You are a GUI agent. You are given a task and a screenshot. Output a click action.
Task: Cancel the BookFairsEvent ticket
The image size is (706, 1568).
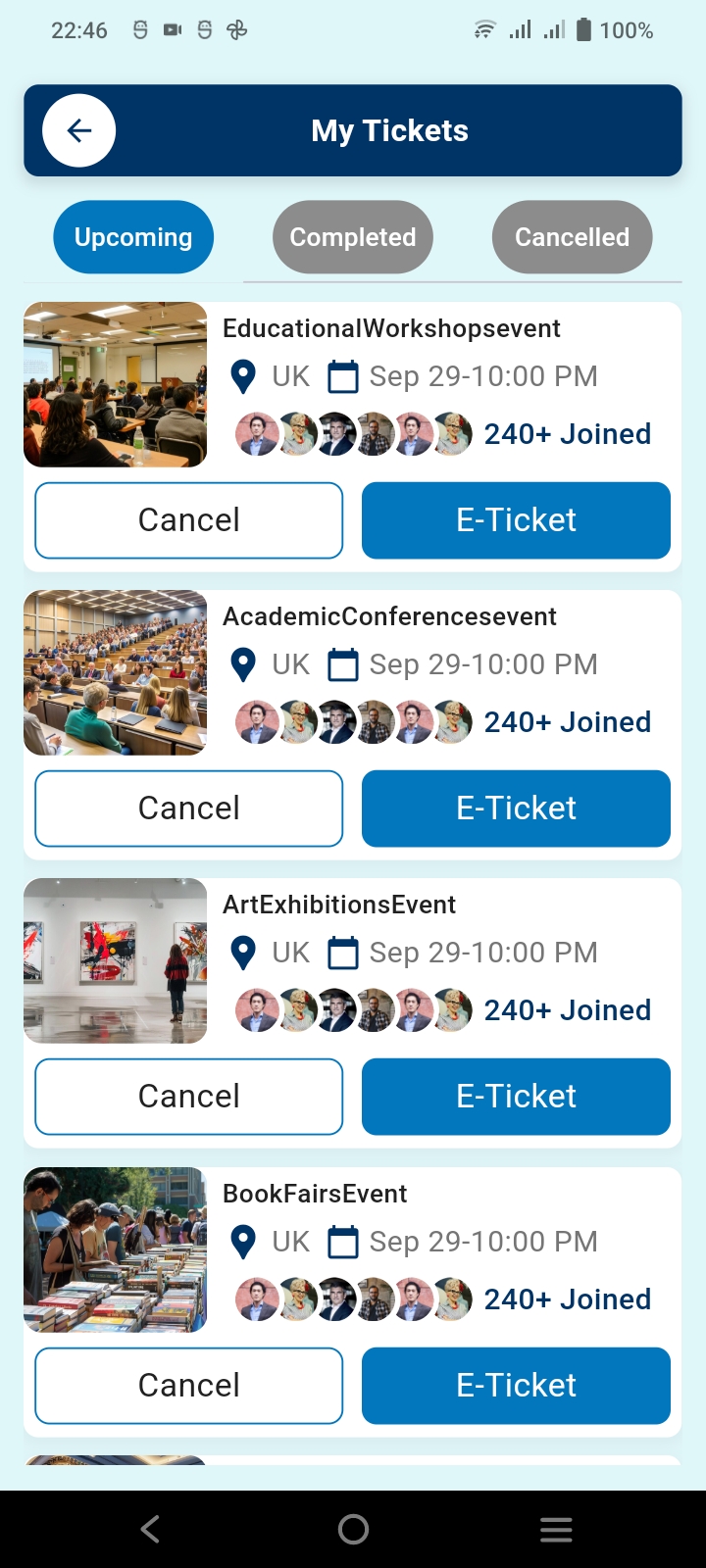coord(188,1385)
